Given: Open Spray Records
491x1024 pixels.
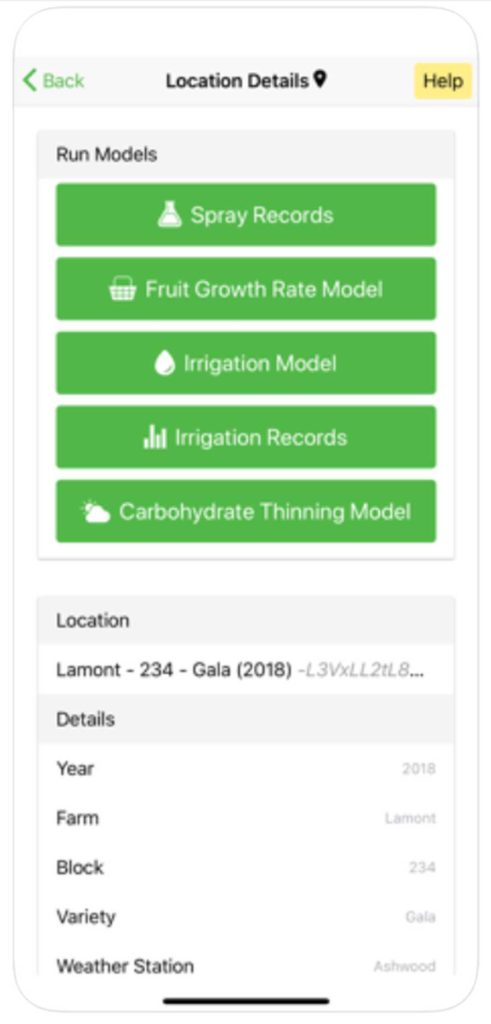Looking at the screenshot, I should pos(246,215).
